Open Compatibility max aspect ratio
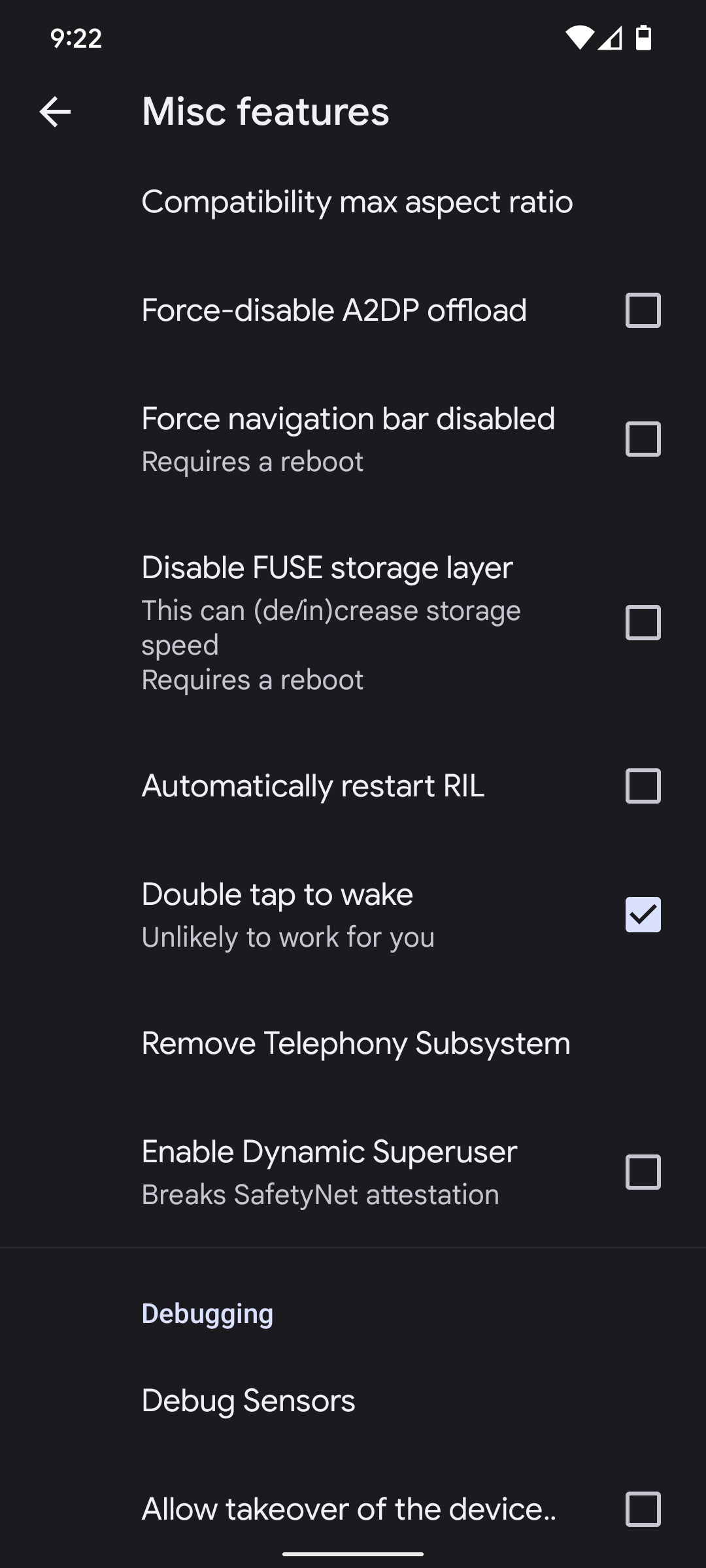Viewport: 706px width, 1568px height. (x=356, y=203)
